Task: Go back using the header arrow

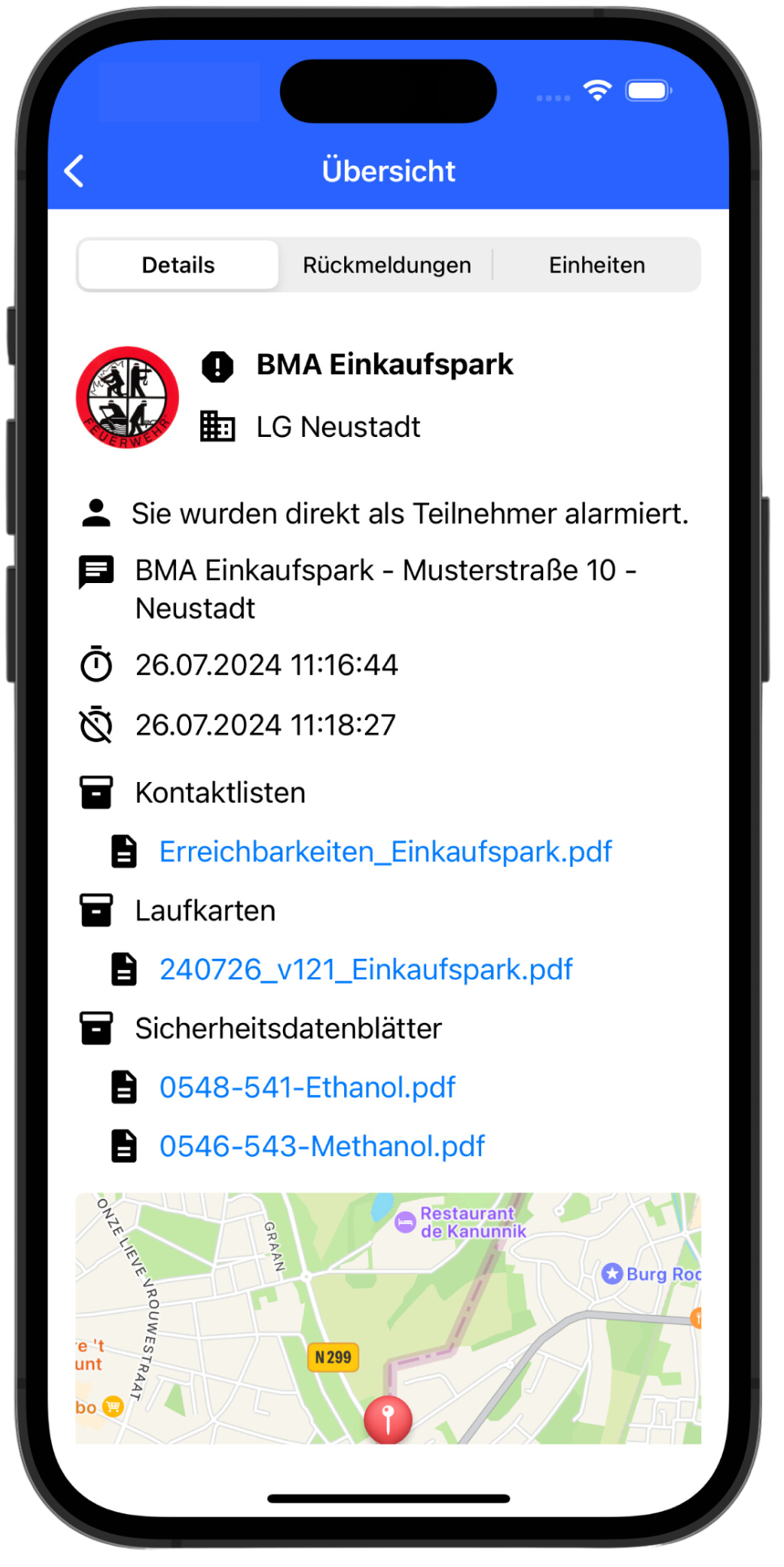Action: pos(74,171)
